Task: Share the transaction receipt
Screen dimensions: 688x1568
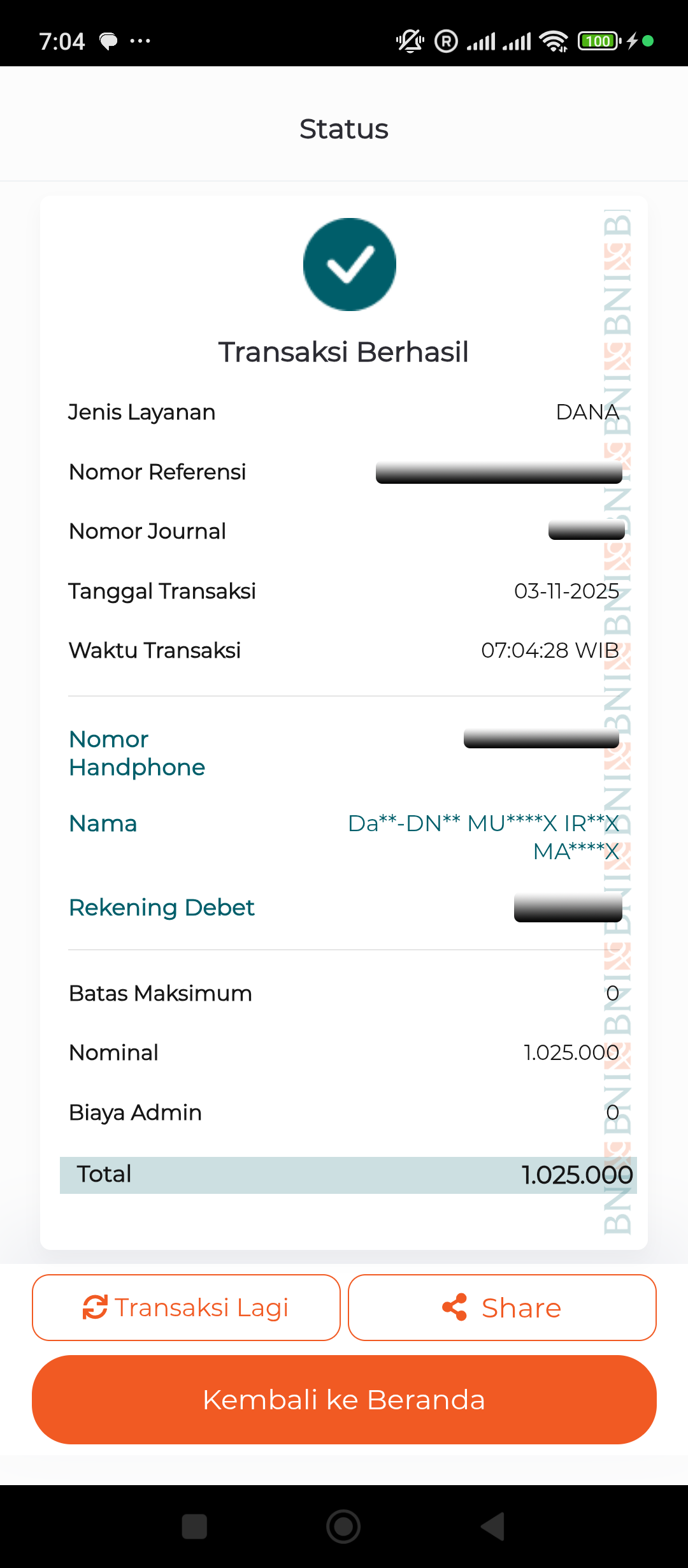Action: pyautogui.click(x=502, y=1307)
